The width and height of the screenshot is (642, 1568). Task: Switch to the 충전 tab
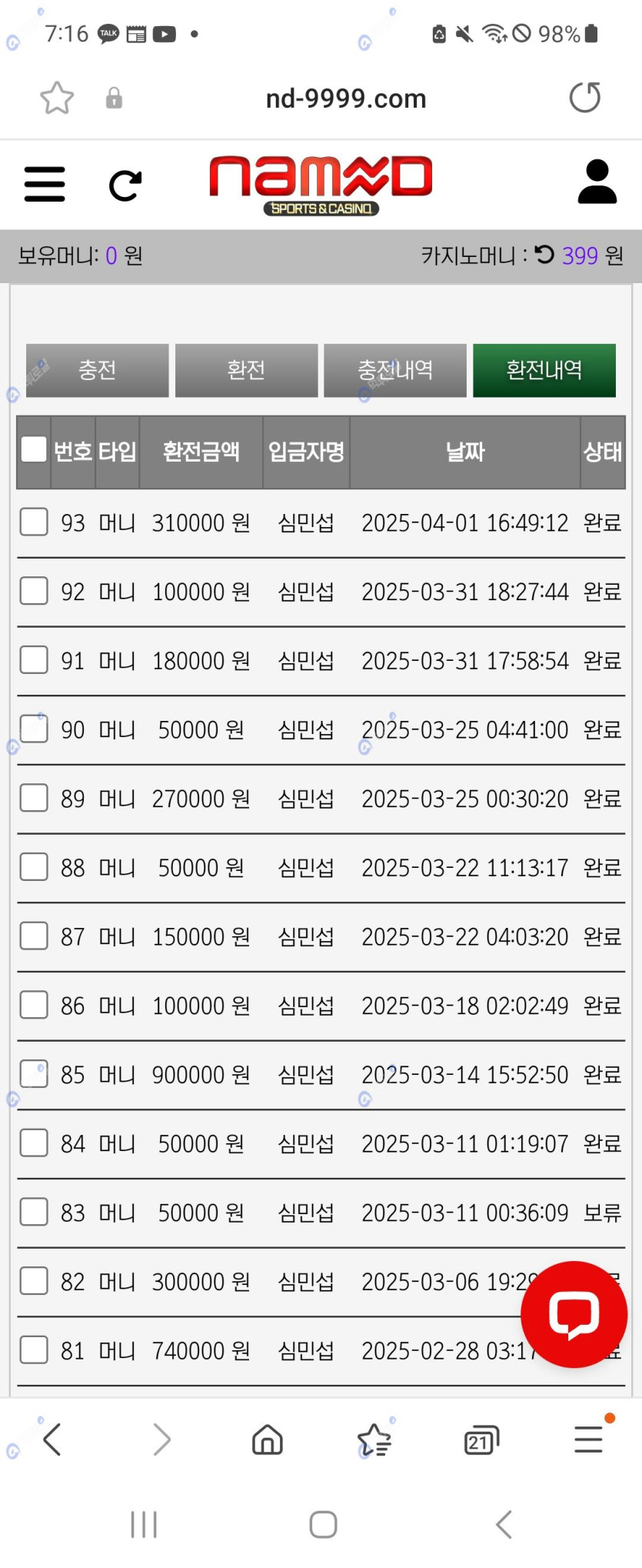point(97,370)
